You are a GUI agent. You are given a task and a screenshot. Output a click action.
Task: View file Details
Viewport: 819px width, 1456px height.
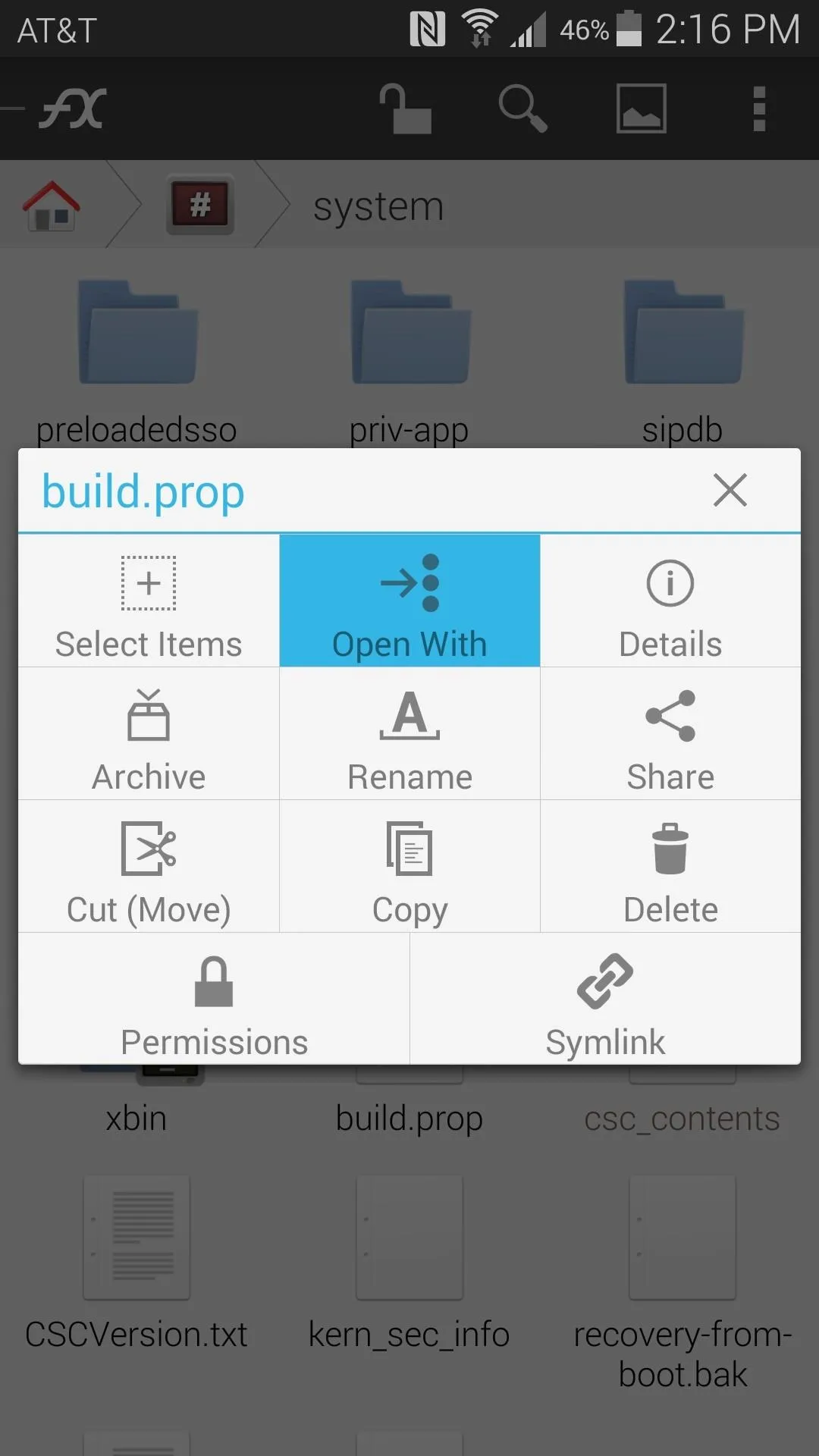(x=670, y=601)
